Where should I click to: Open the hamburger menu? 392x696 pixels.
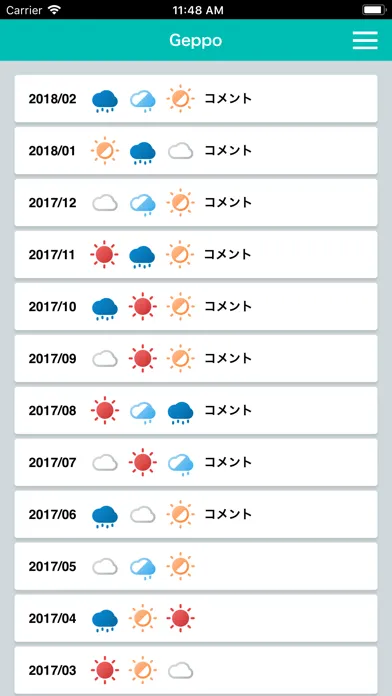click(x=365, y=40)
